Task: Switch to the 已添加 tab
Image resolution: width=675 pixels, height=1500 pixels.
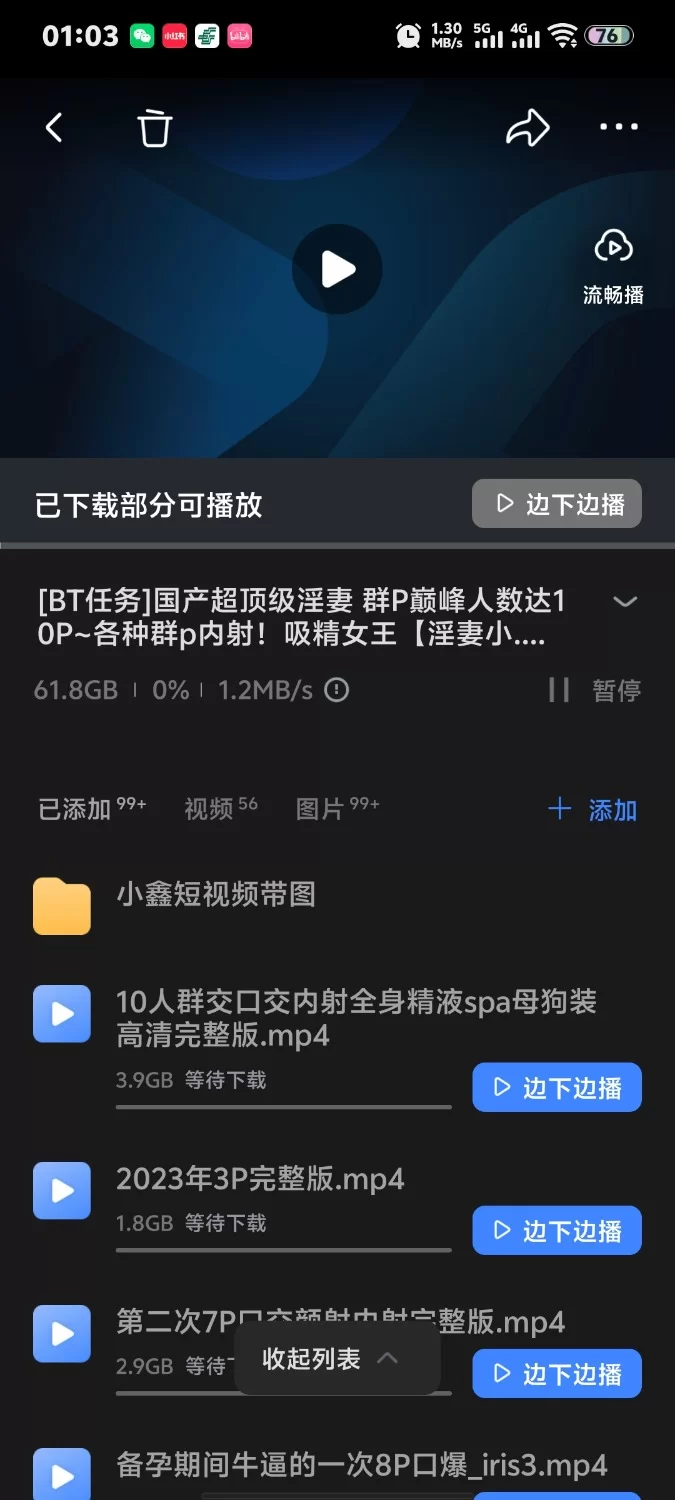Action: [x=76, y=810]
